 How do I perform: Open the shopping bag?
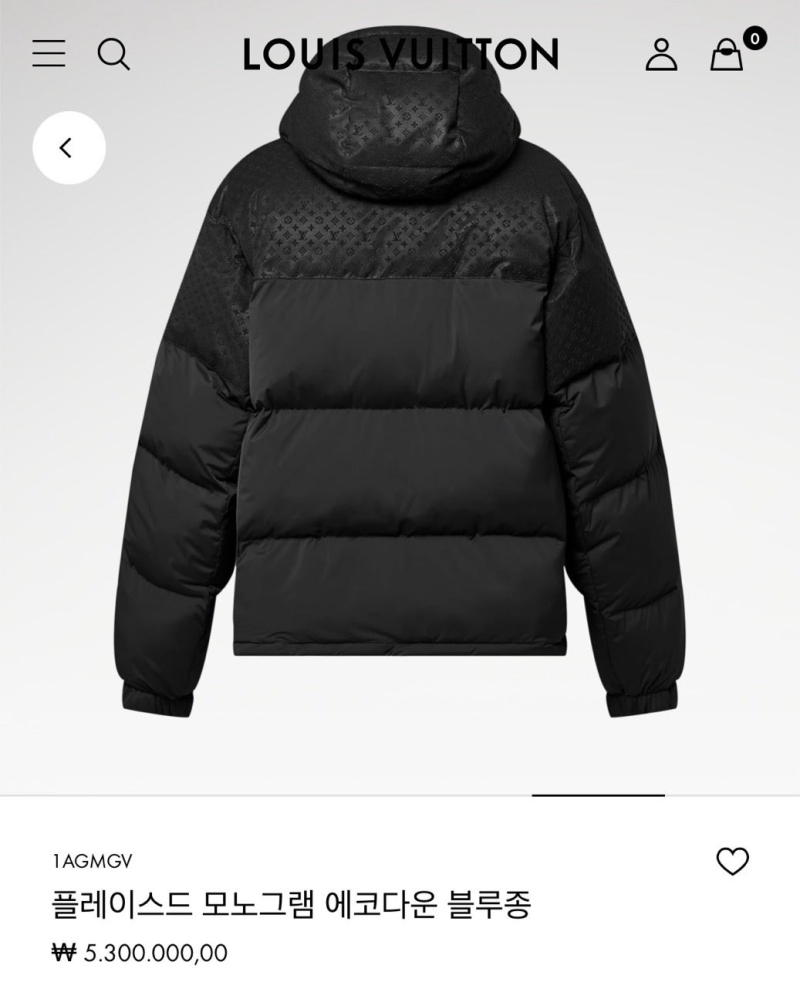(728, 55)
